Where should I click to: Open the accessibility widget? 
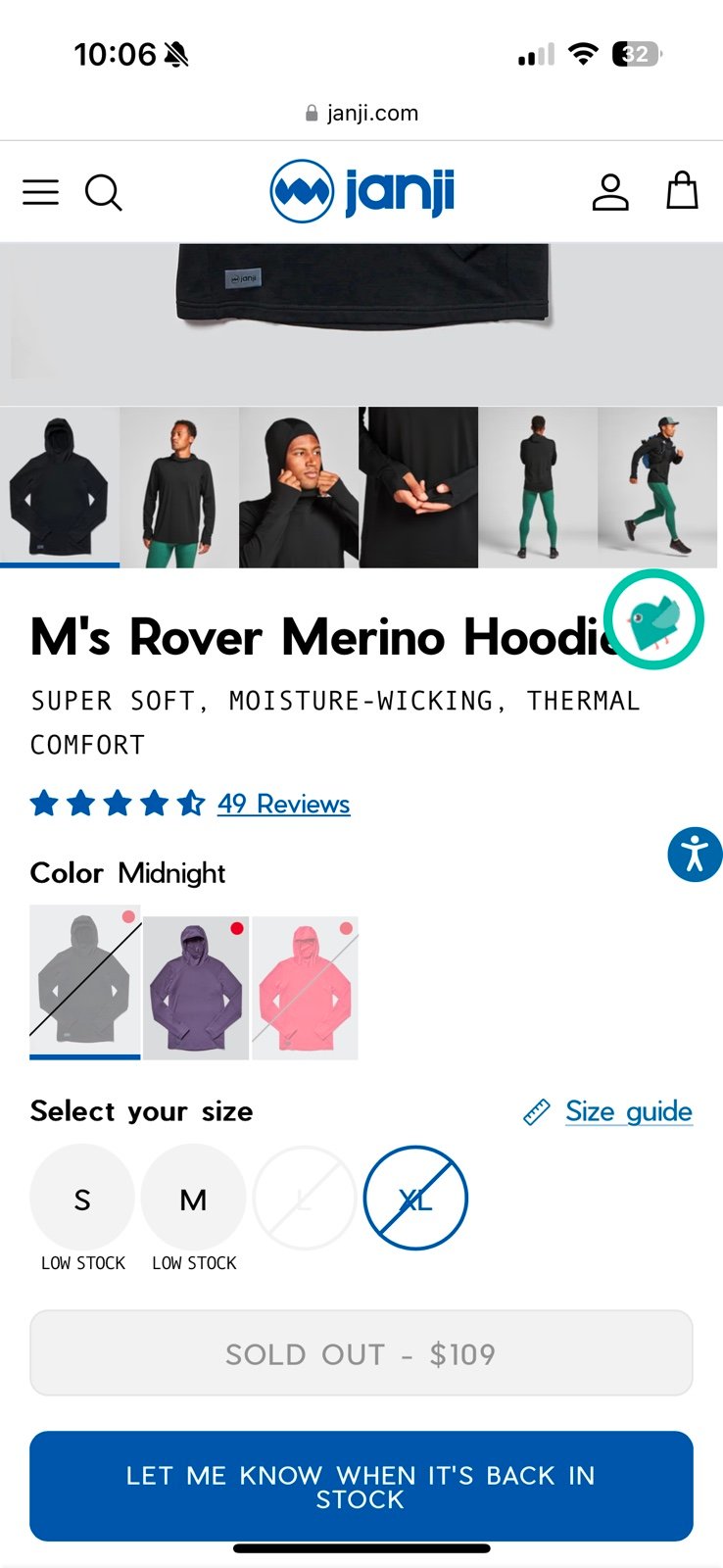pos(695,854)
